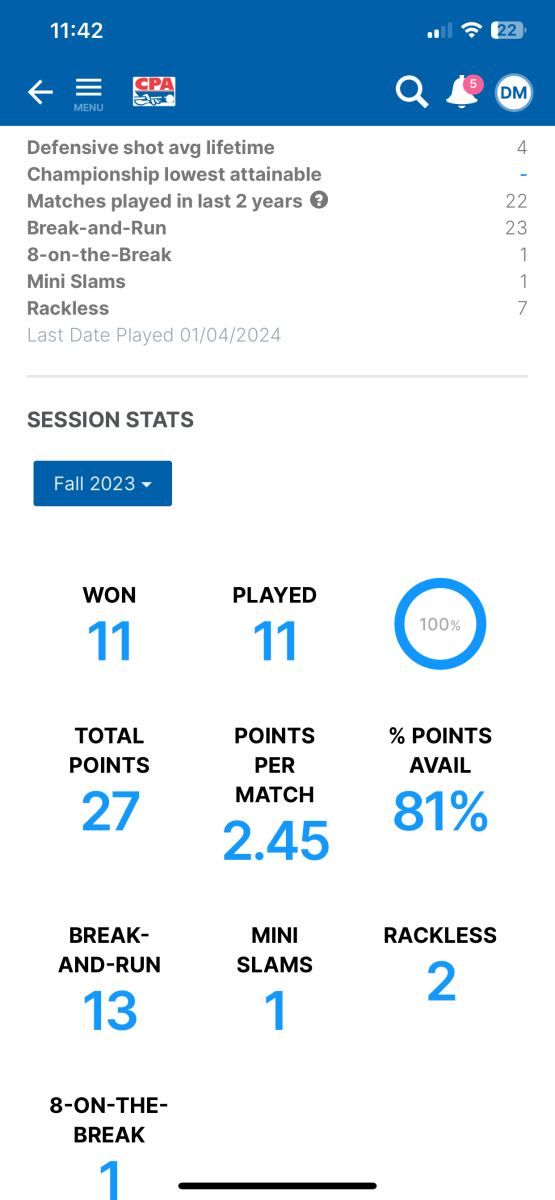Go back using the back arrow
Screen dimensions: 555x1200
pyautogui.click(x=40, y=93)
